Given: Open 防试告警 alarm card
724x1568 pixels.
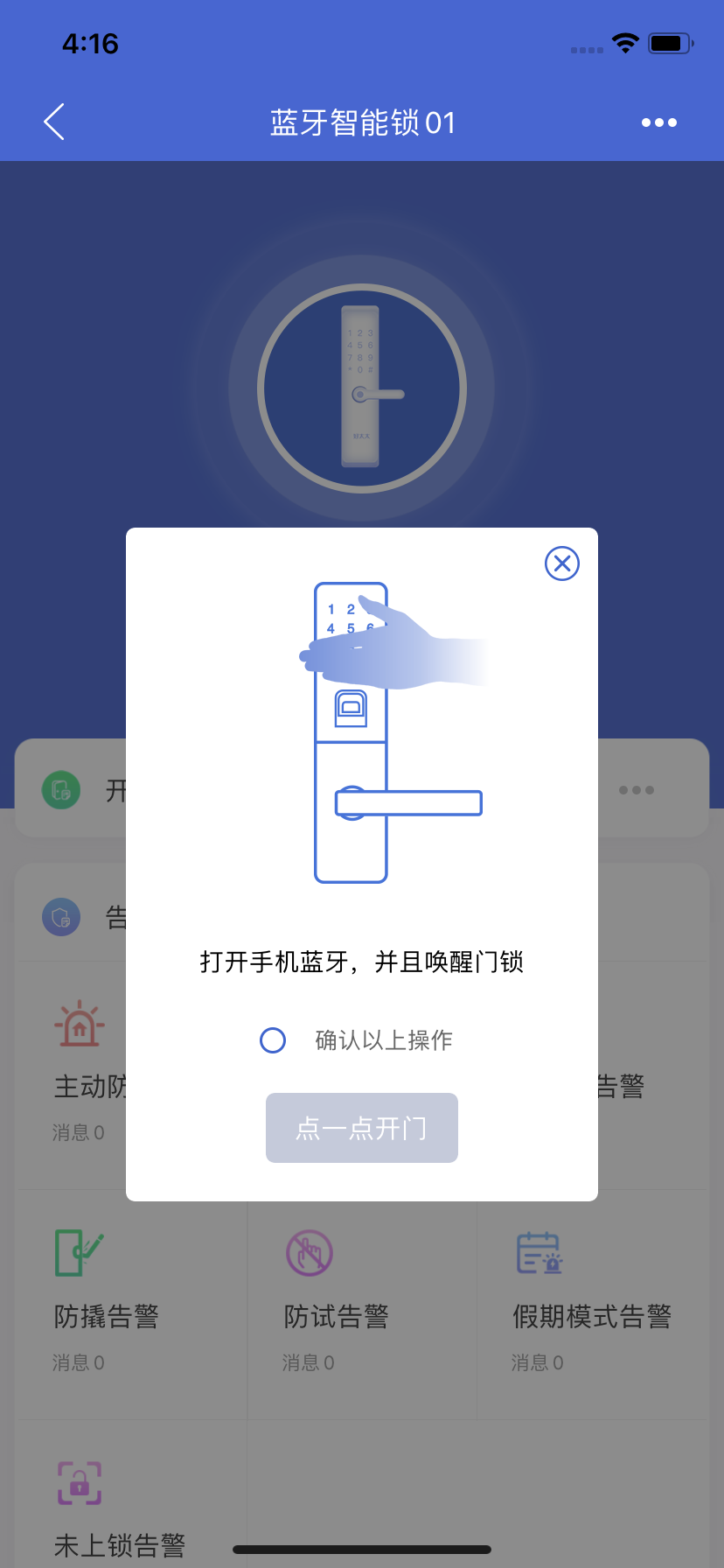Looking at the screenshot, I should (362, 1304).
